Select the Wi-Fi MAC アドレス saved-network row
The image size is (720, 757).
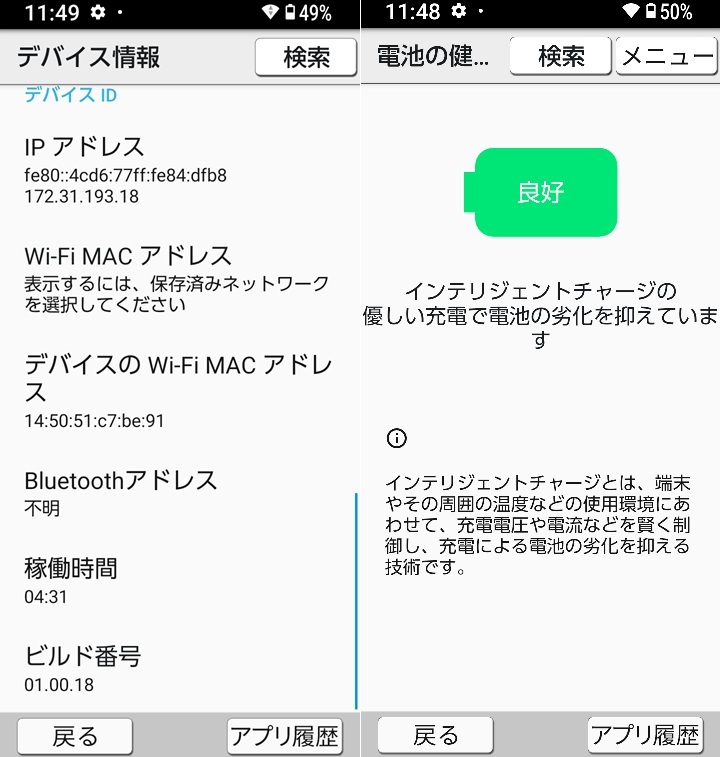180,279
